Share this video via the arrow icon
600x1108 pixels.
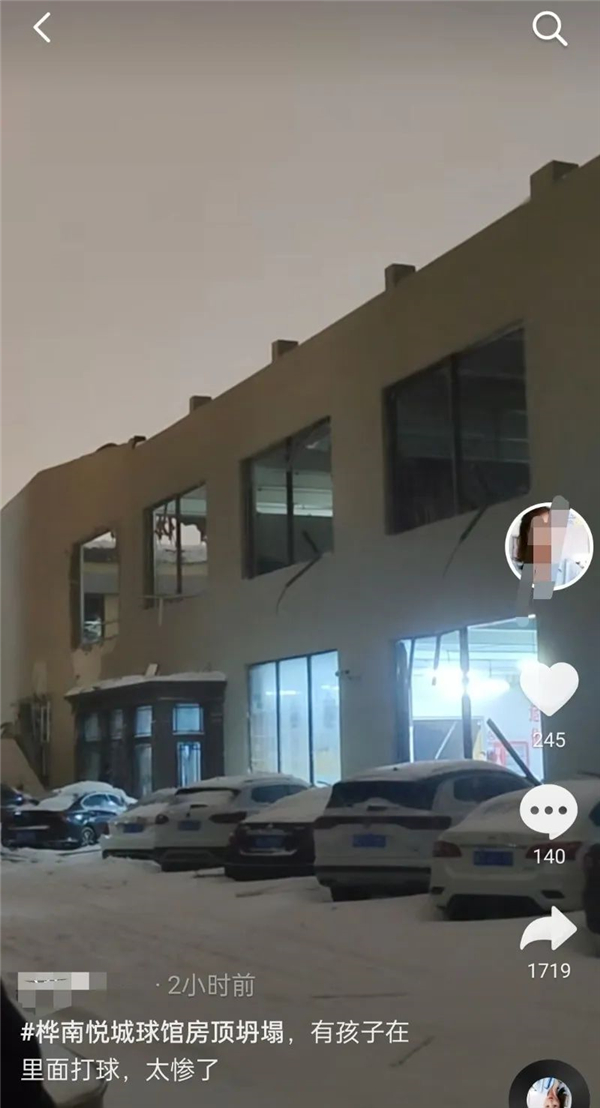[548, 930]
